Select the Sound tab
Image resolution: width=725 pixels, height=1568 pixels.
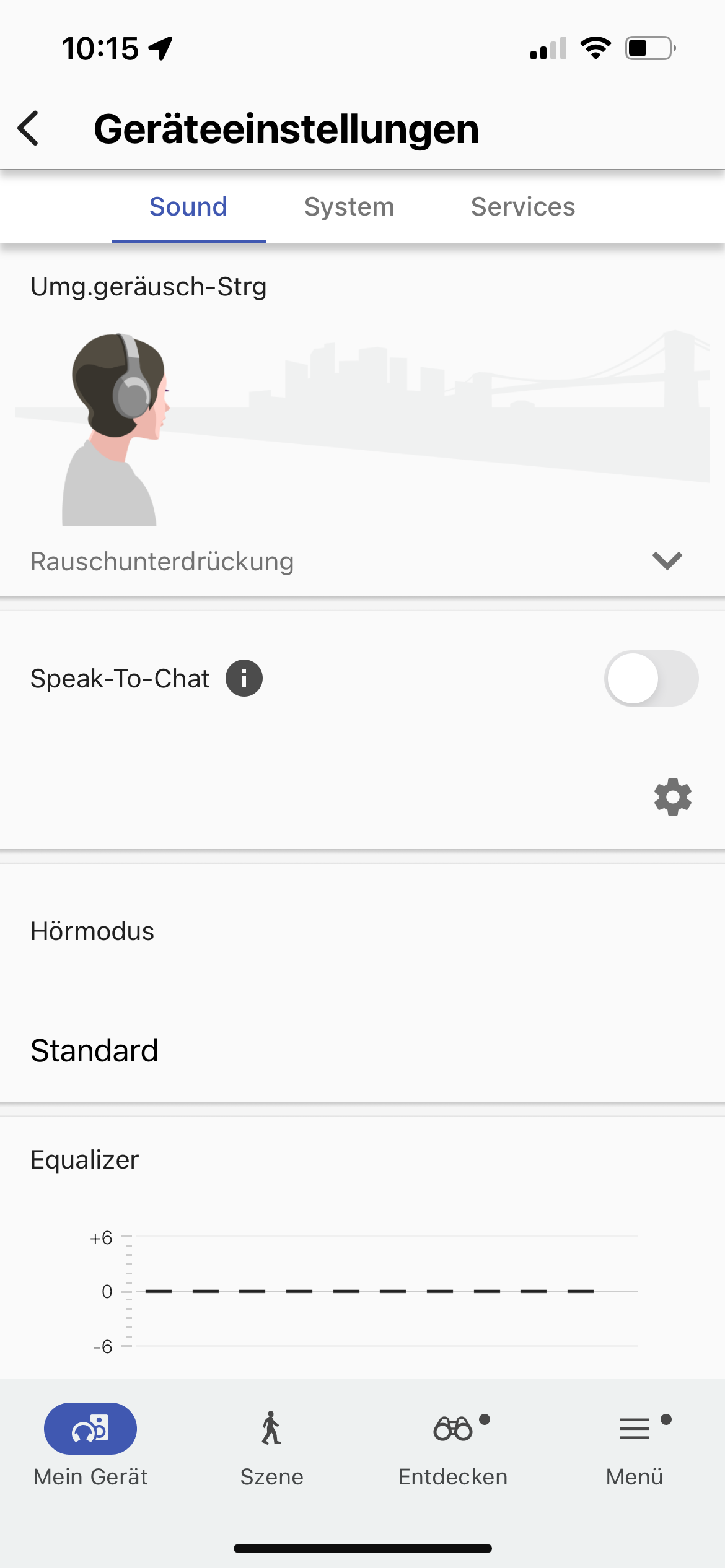pyautogui.click(x=188, y=207)
